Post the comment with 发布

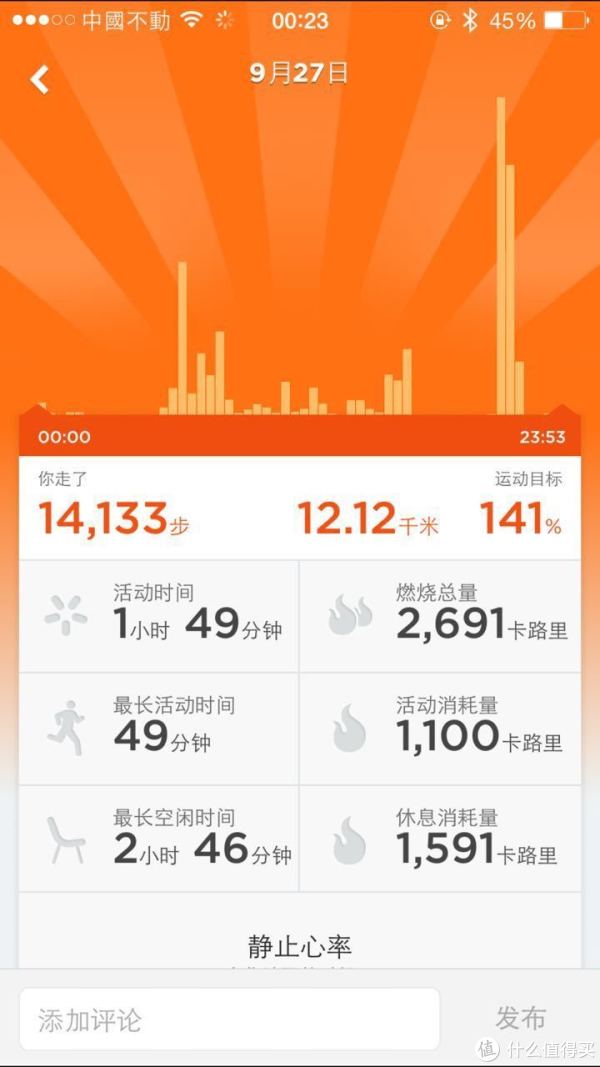tap(520, 1018)
